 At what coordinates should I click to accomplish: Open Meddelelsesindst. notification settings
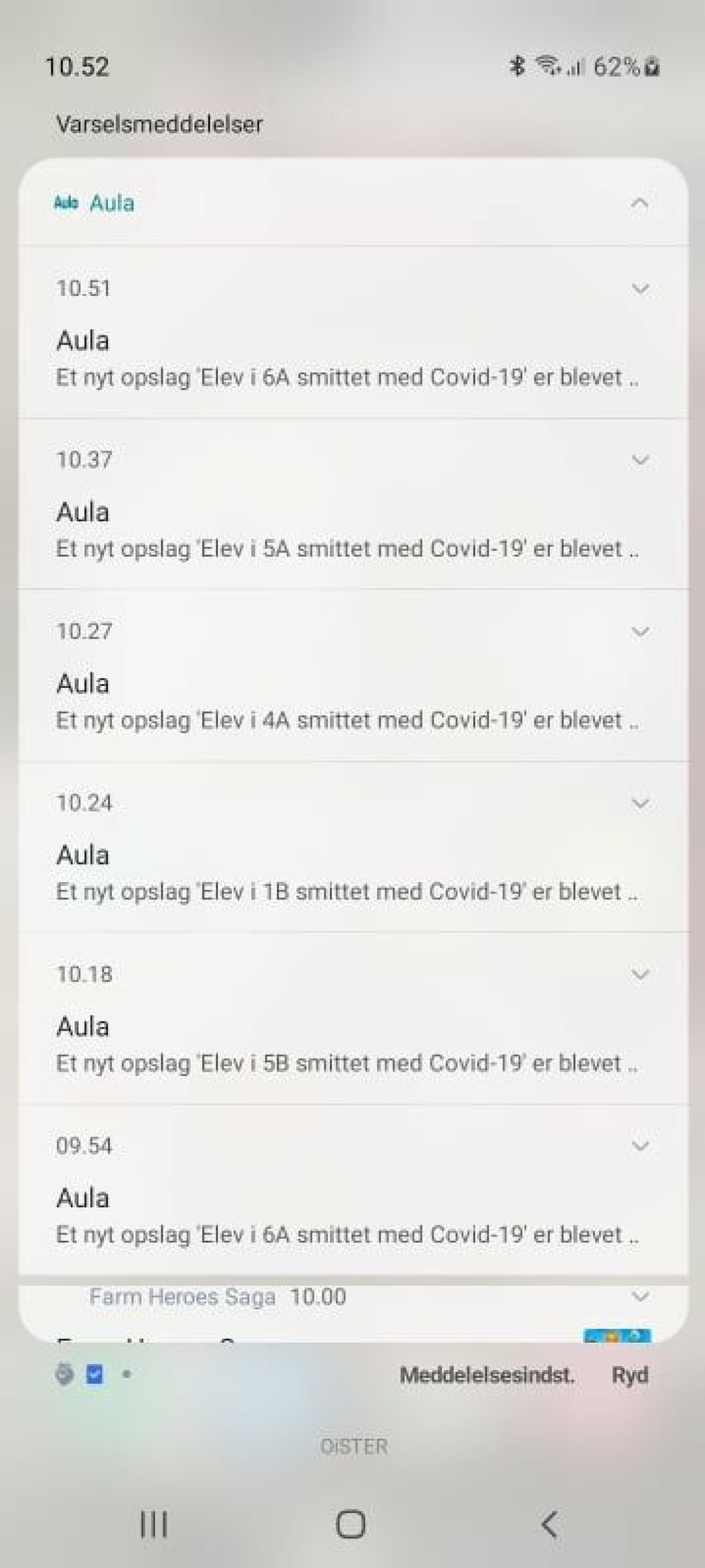pyautogui.click(x=487, y=1375)
